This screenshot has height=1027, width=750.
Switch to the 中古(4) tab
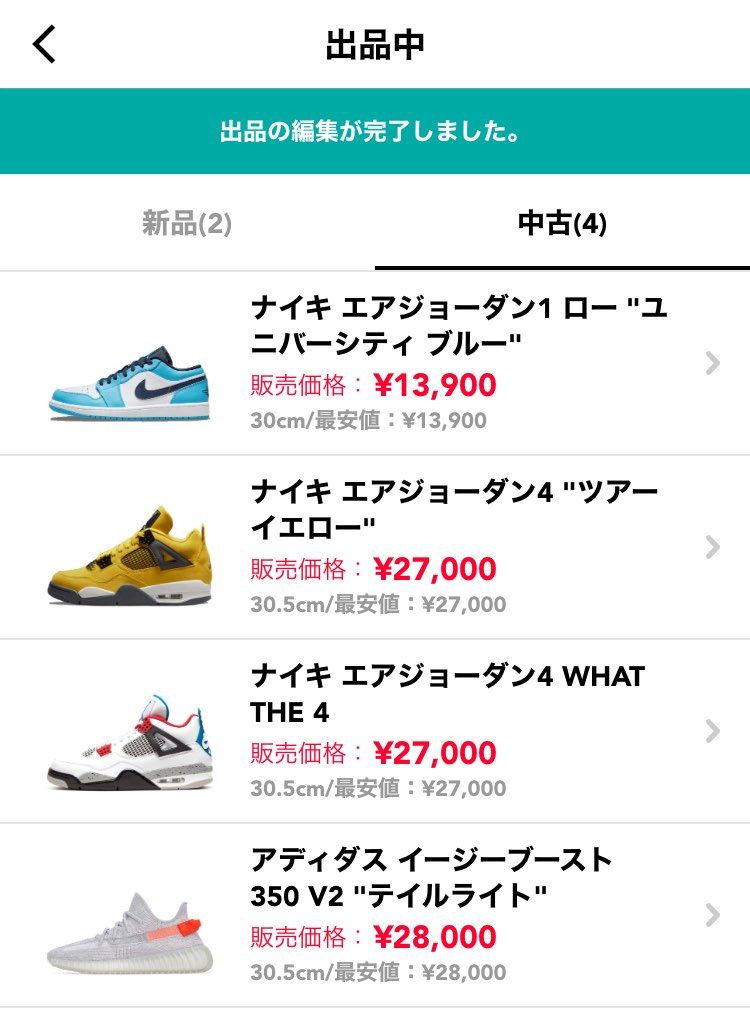(x=562, y=222)
